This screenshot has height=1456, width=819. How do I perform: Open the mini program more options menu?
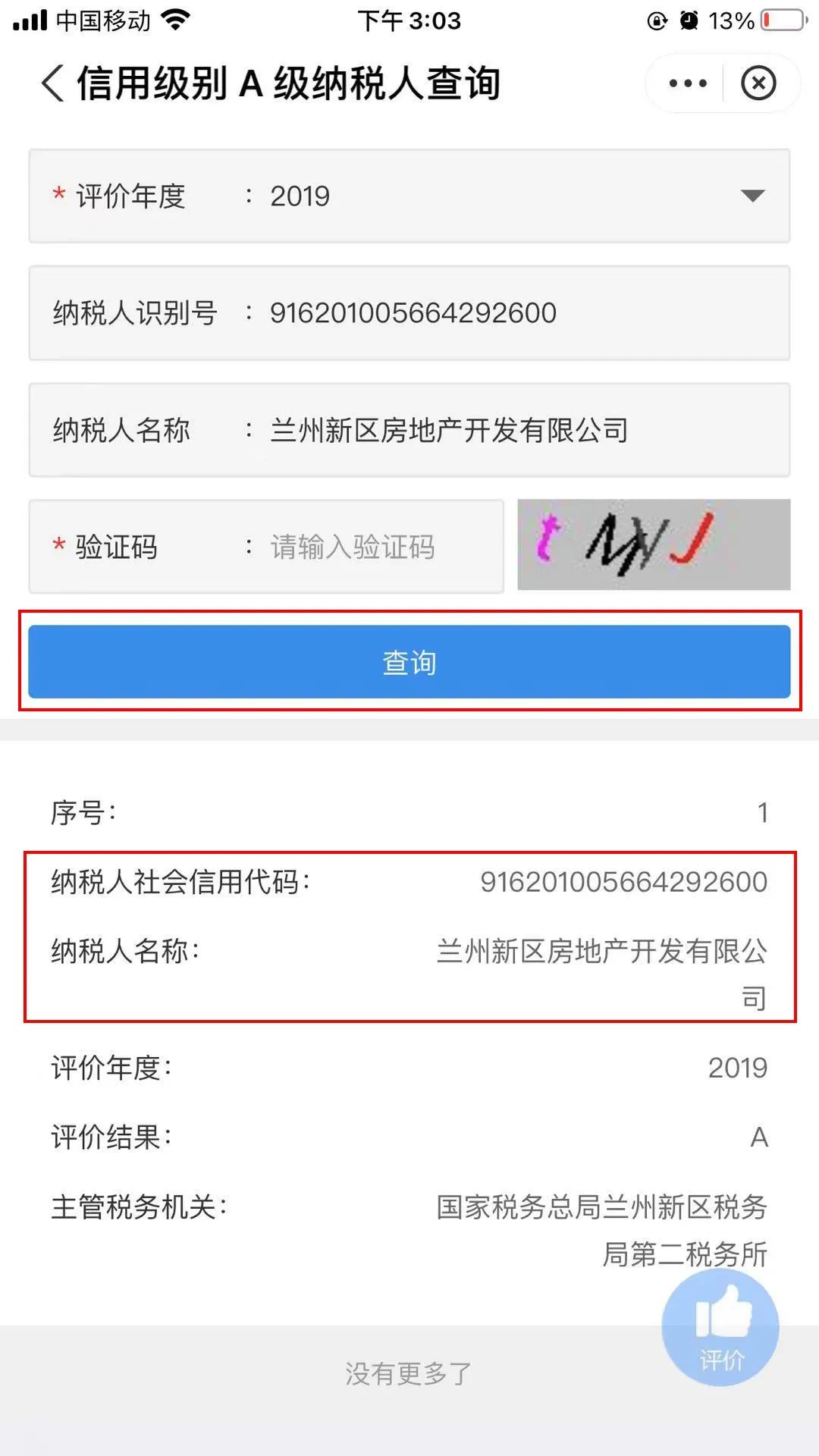pyautogui.click(x=687, y=83)
